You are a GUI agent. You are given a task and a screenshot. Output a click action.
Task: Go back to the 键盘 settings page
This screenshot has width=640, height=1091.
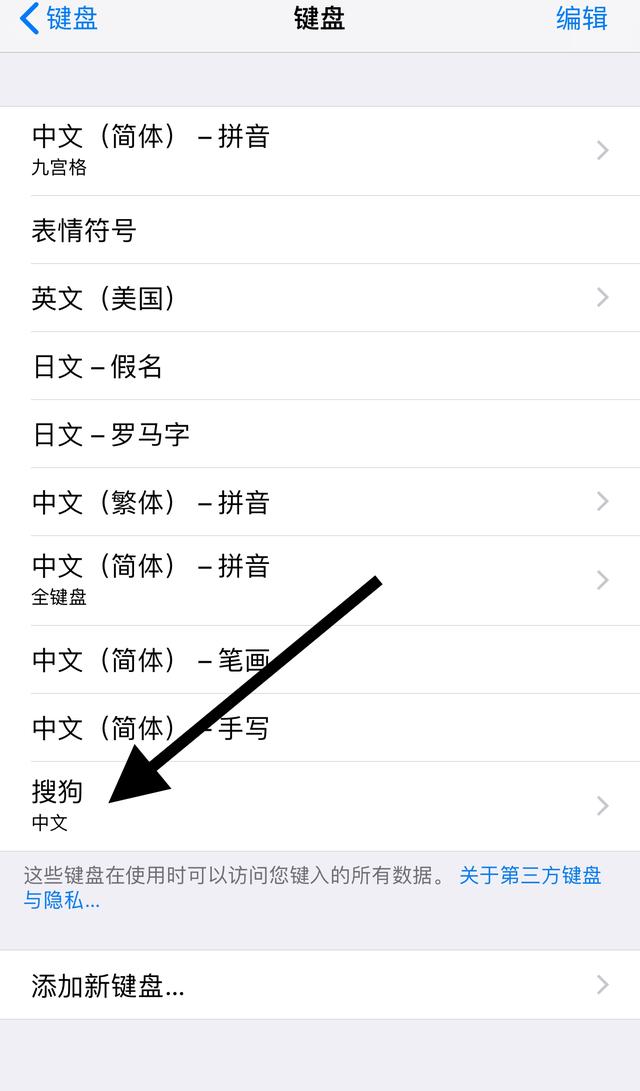(58, 19)
